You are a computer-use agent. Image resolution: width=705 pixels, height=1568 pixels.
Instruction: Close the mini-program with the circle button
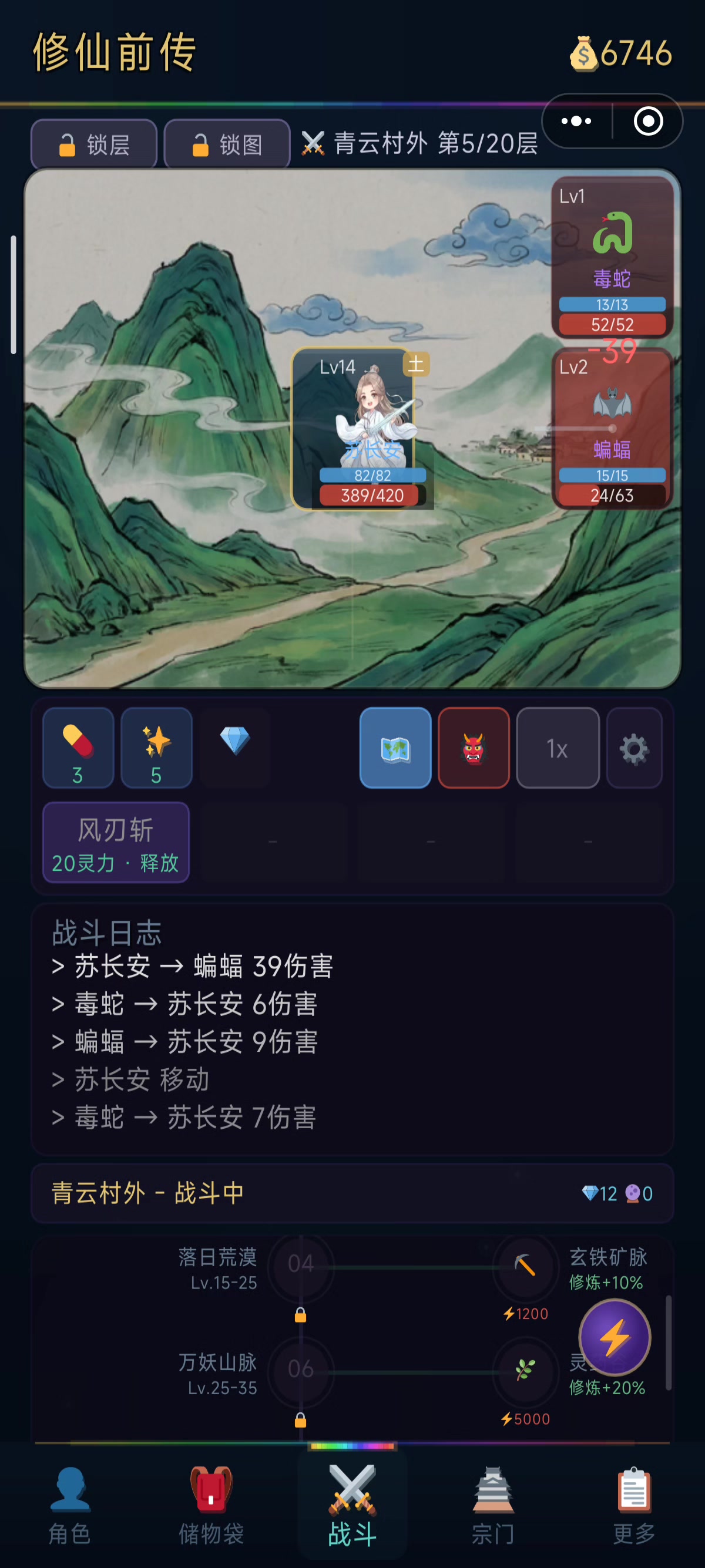click(648, 121)
